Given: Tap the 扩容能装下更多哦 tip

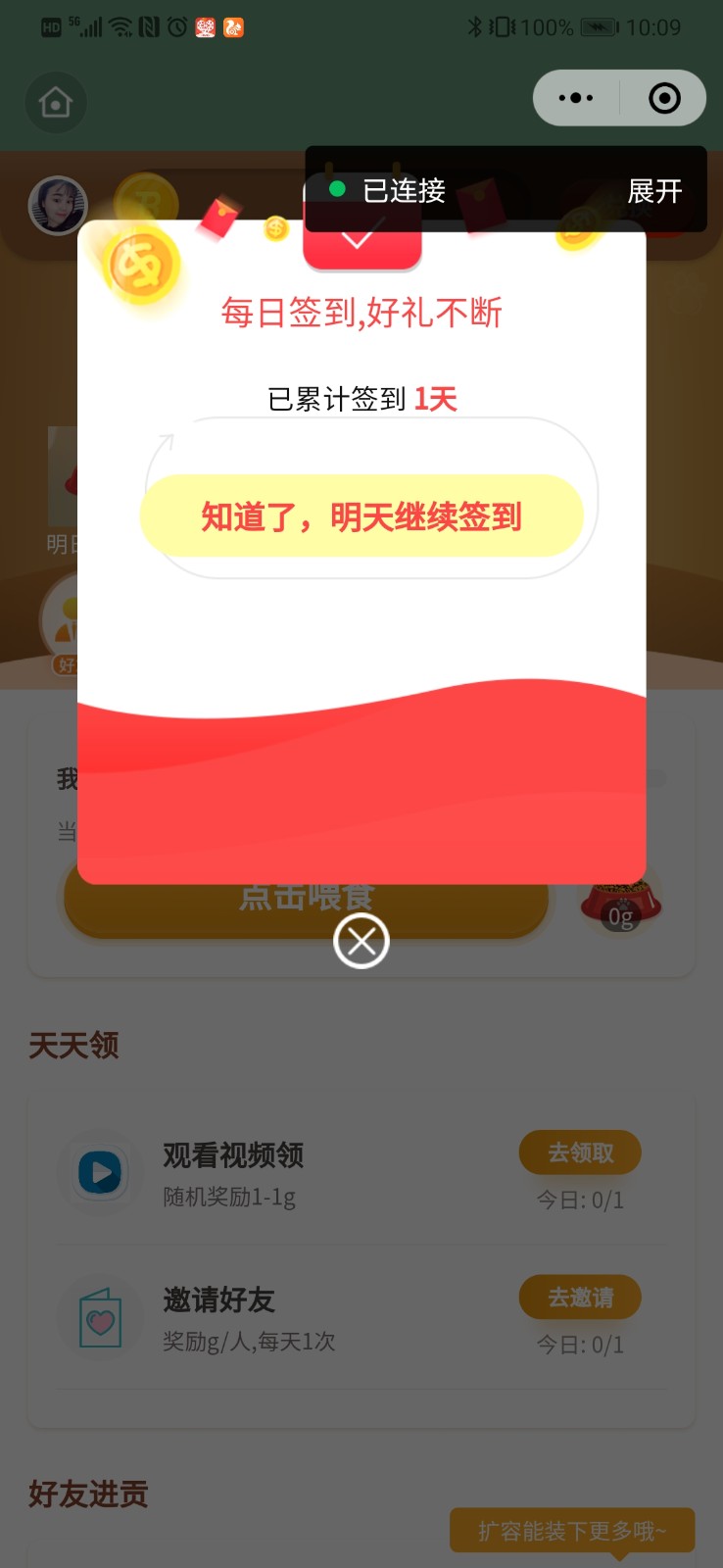Looking at the screenshot, I should coord(572,1531).
